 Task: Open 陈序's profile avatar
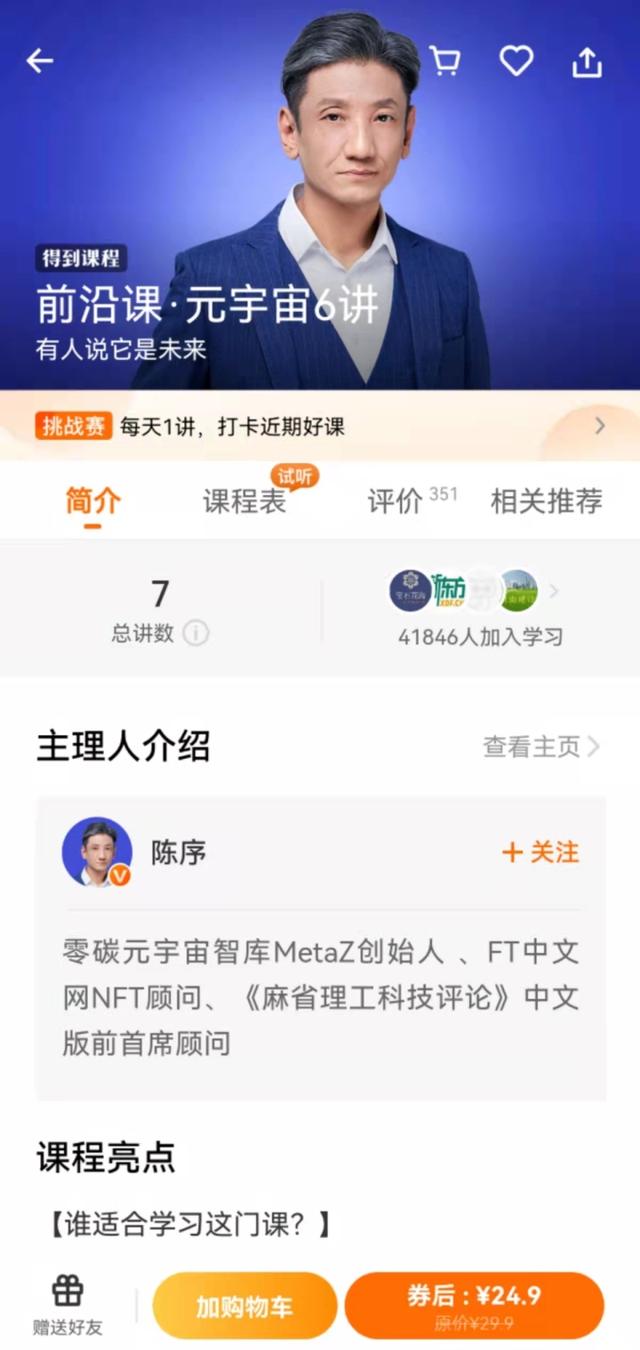97,852
